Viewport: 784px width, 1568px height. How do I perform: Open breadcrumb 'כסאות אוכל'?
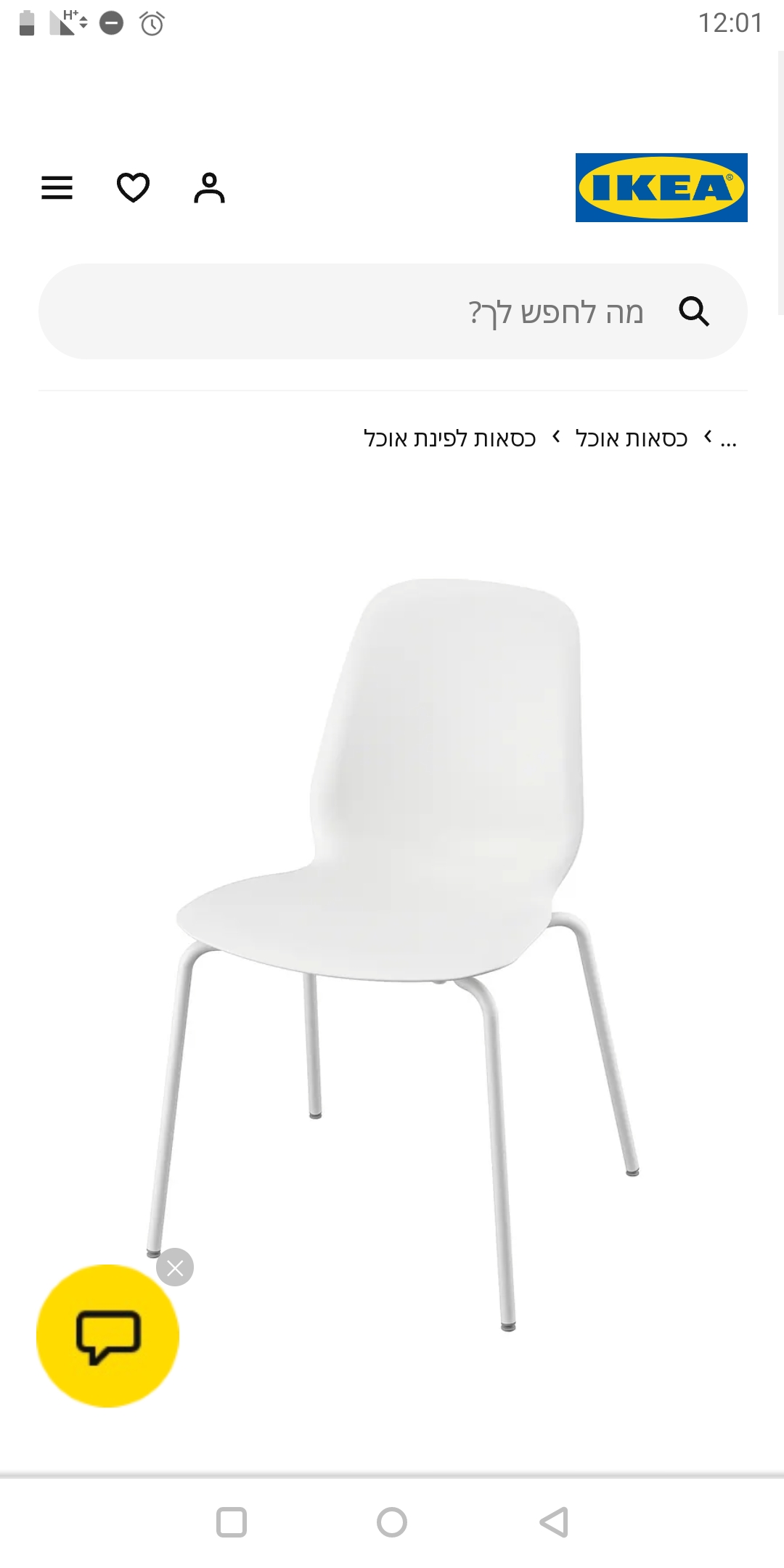[631, 438]
